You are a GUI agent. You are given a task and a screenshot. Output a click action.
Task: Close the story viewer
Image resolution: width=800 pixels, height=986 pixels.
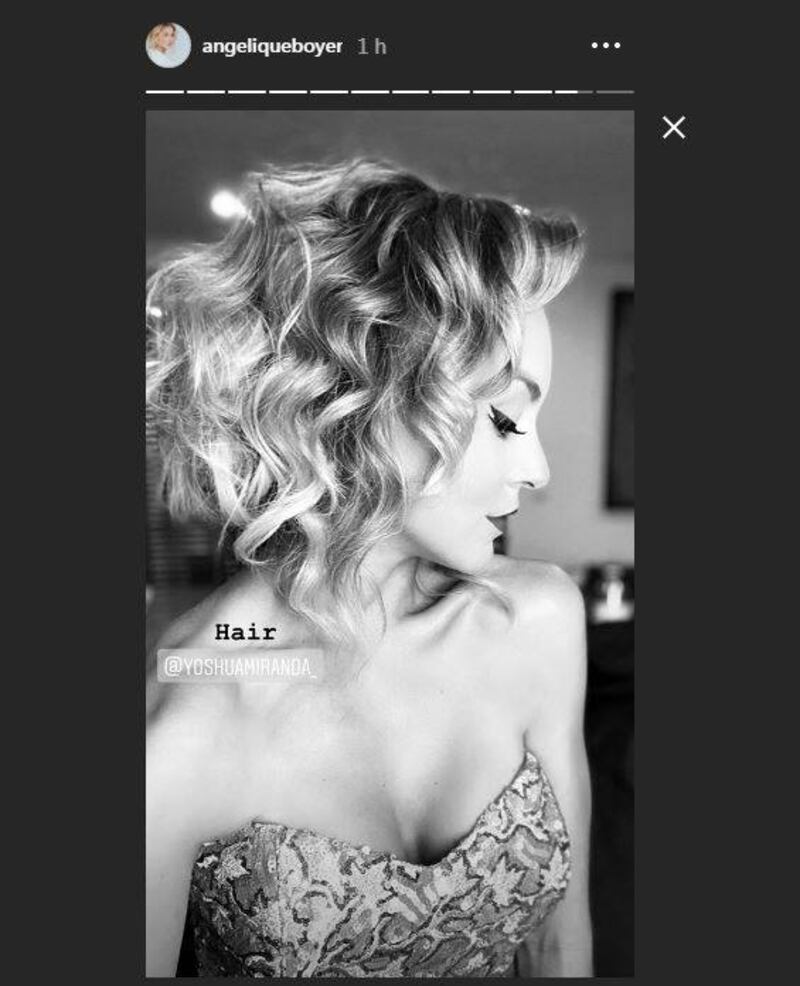pos(674,128)
